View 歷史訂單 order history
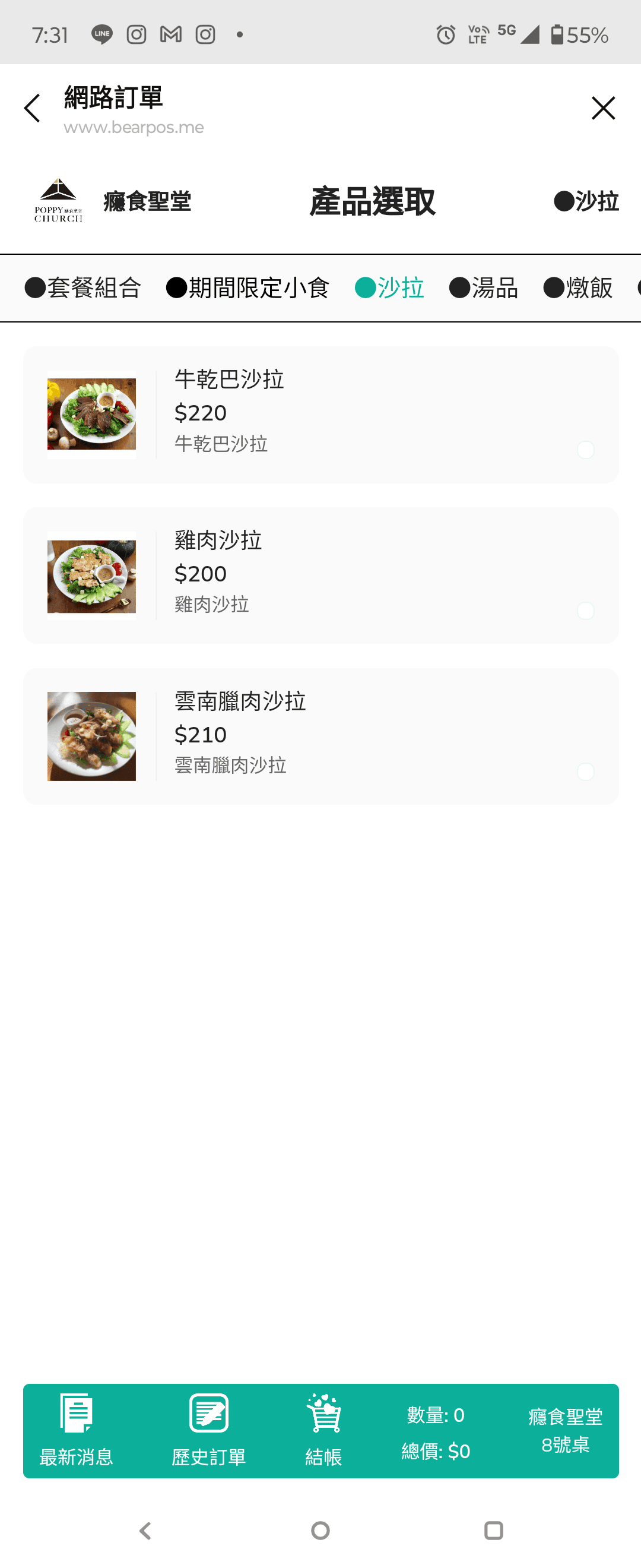The width and height of the screenshot is (641, 1568). 208,1430
